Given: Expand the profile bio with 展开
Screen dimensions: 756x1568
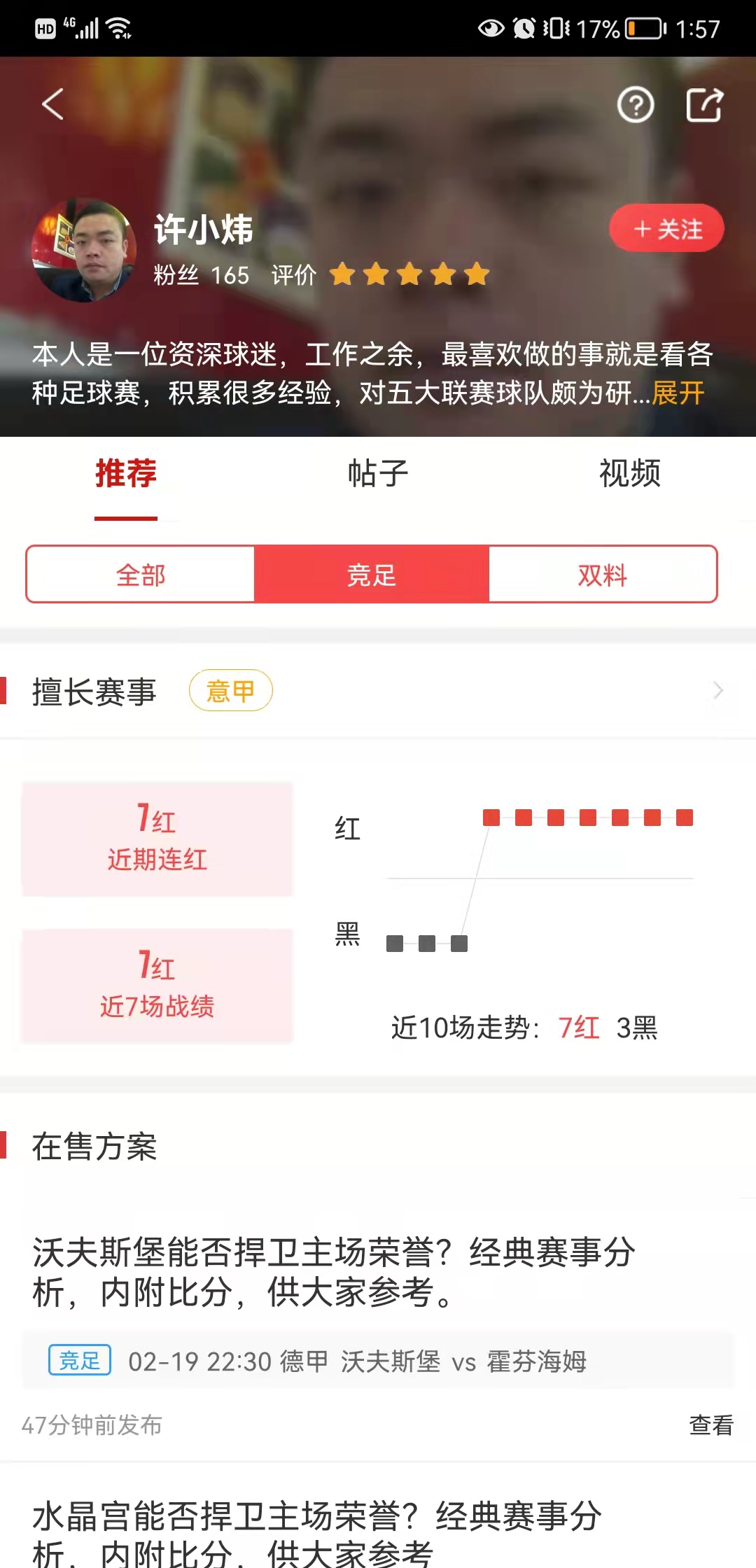Looking at the screenshot, I should [678, 393].
